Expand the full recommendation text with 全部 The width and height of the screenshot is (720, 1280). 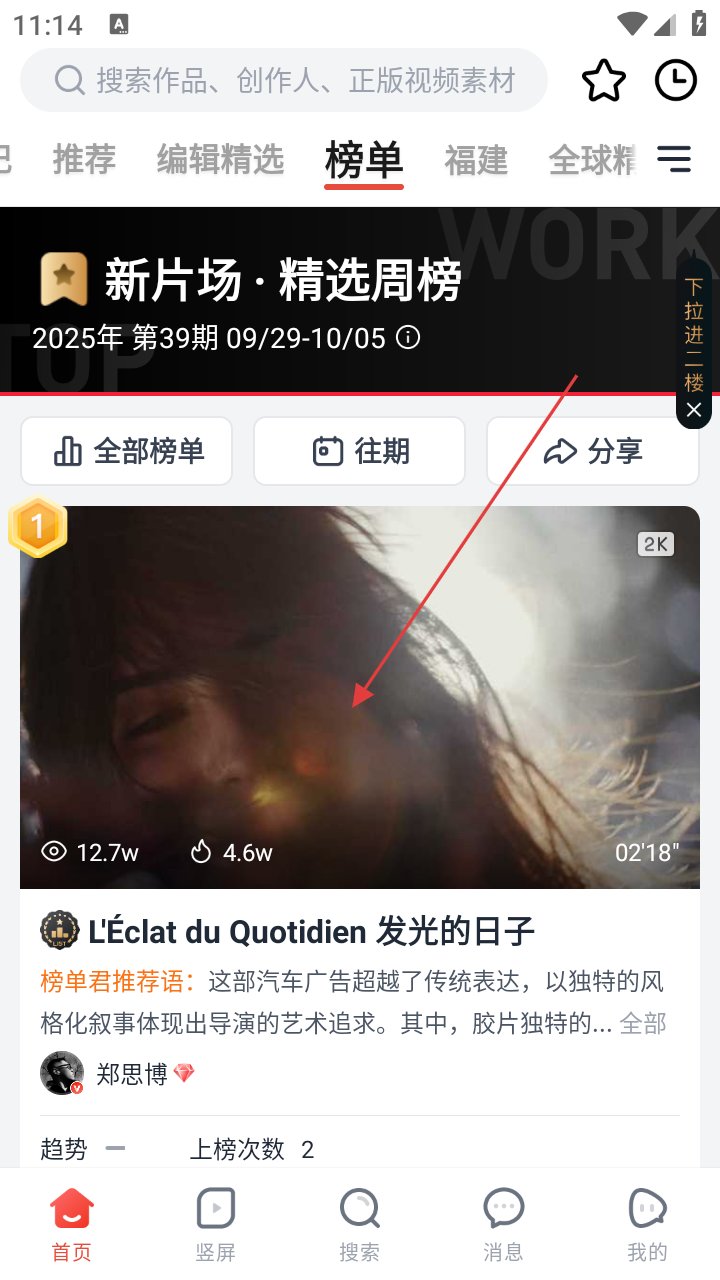click(x=642, y=1024)
